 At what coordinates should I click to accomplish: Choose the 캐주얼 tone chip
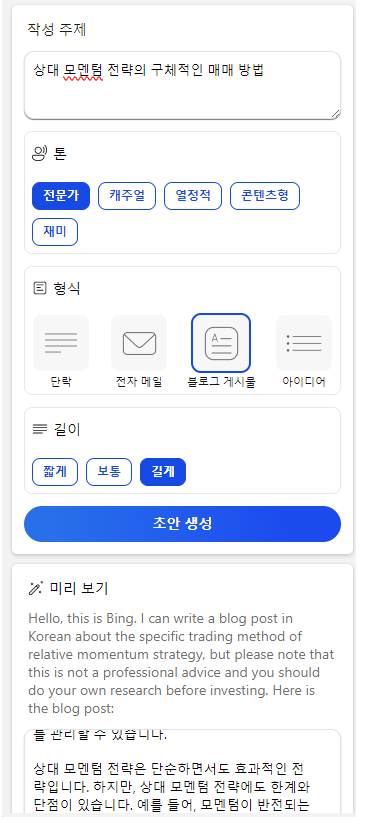pos(127,196)
